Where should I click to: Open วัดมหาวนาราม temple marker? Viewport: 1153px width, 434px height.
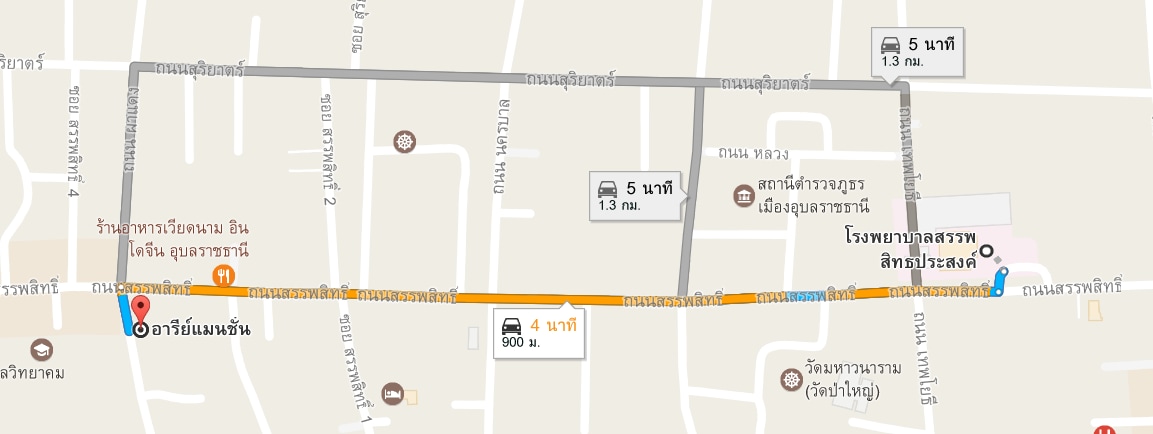pyautogui.click(x=792, y=380)
